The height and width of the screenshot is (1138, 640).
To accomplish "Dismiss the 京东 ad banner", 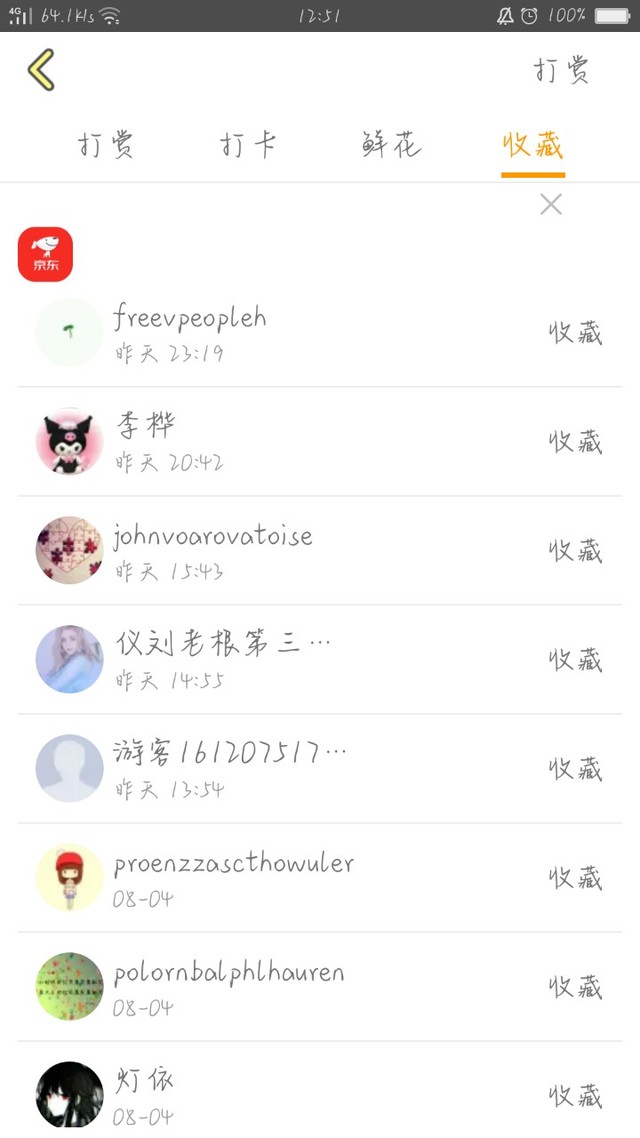I will pyautogui.click(x=551, y=205).
